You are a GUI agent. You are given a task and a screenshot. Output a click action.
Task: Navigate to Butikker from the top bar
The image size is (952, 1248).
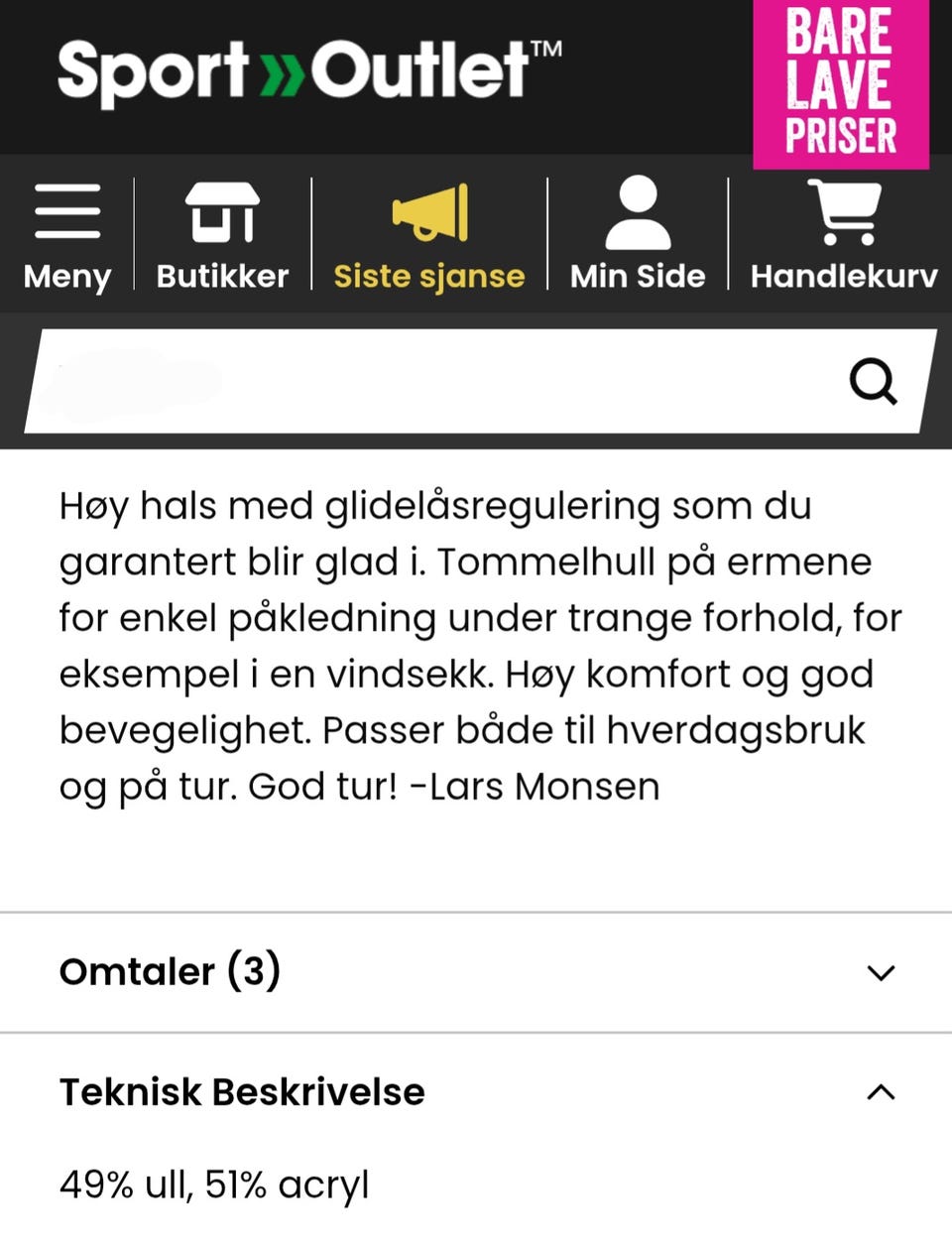(x=222, y=276)
